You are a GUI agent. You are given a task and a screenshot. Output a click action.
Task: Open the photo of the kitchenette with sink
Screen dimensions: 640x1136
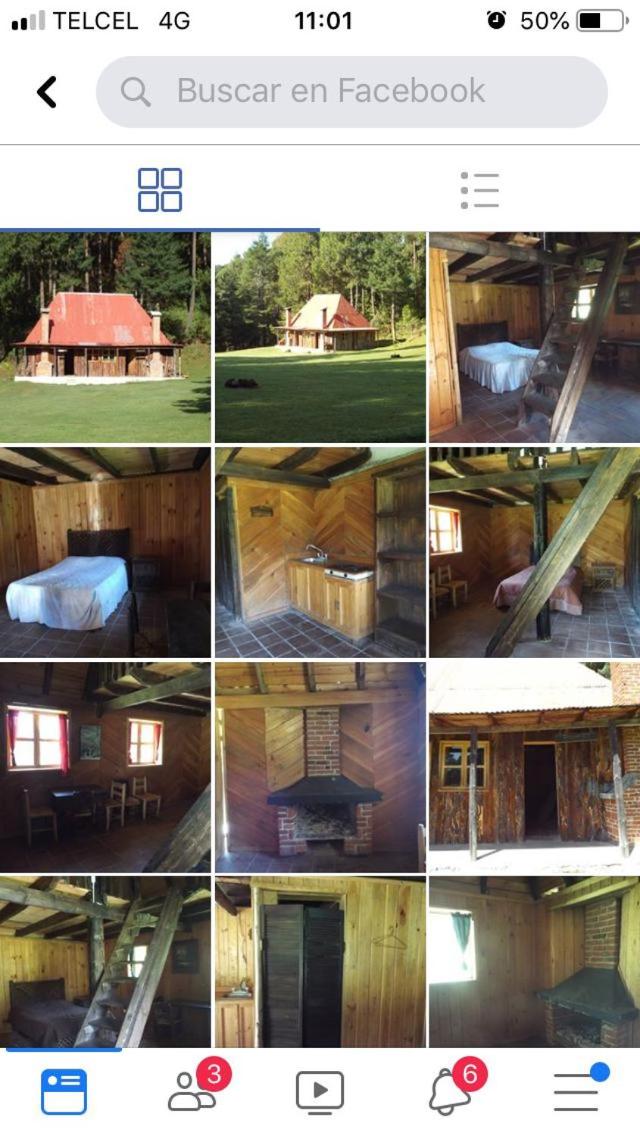pyautogui.click(x=320, y=552)
